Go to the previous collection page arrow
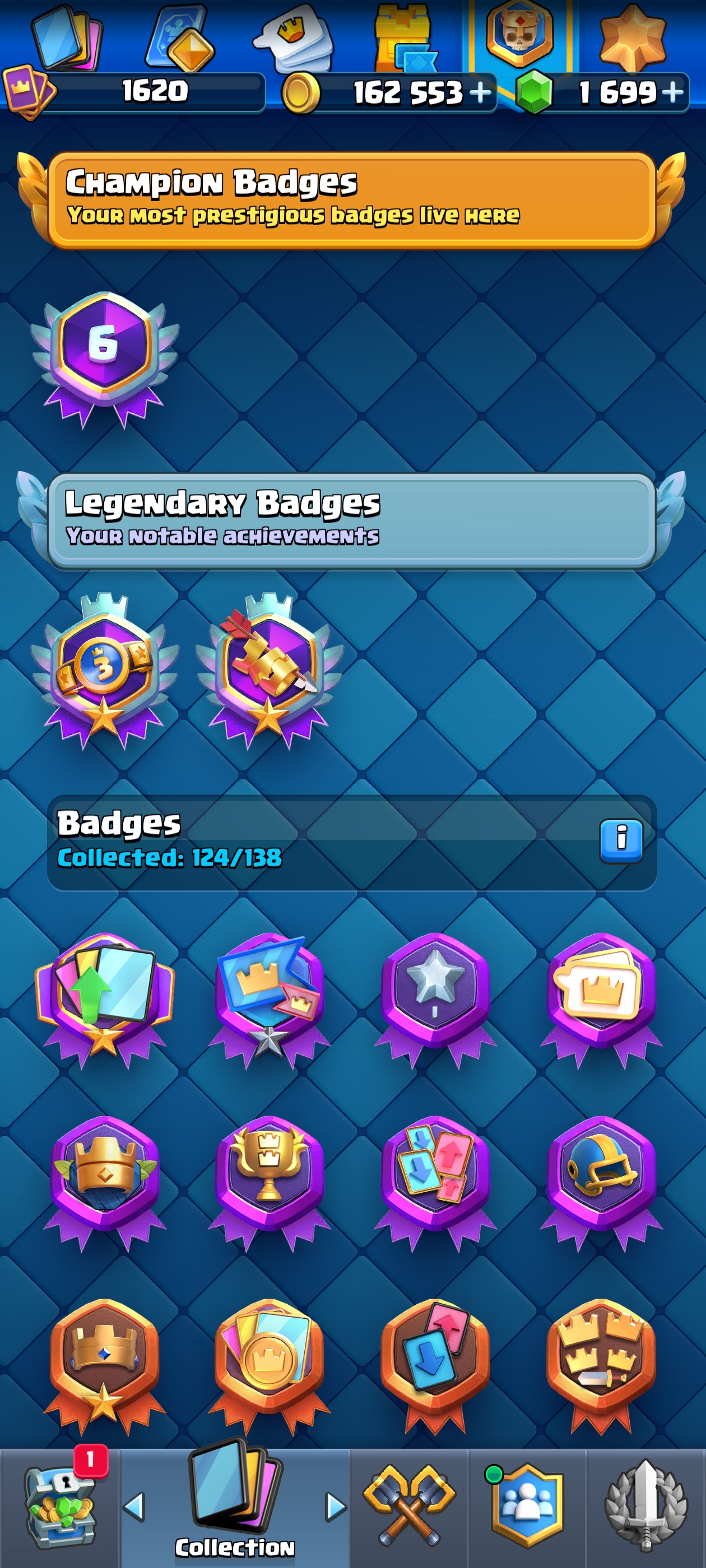 pos(134,1507)
